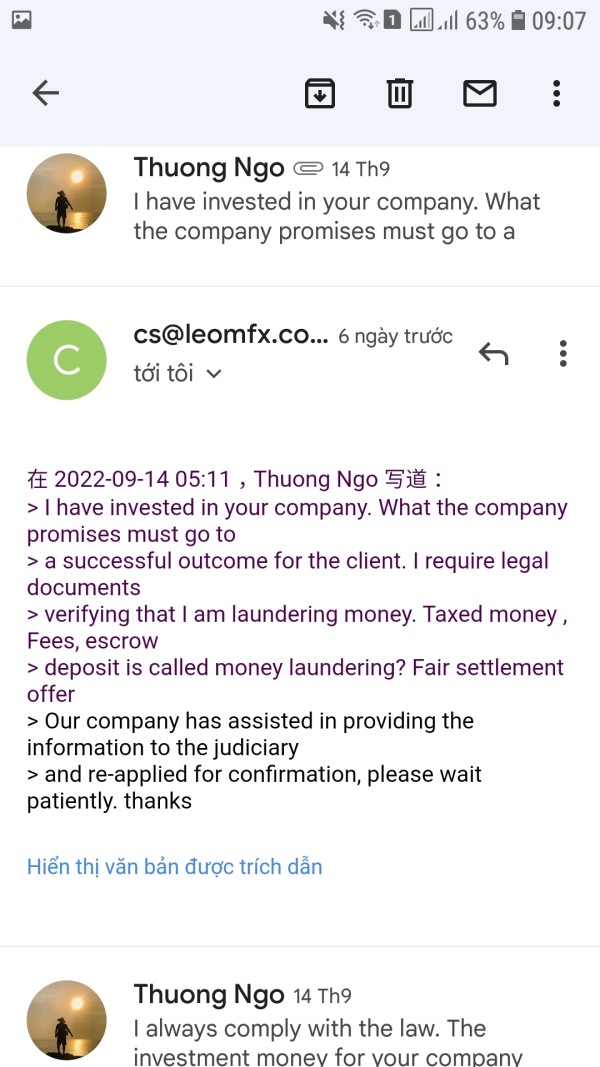Go back to the inbox
Viewport: 600px width, 1067px height.
(46, 93)
